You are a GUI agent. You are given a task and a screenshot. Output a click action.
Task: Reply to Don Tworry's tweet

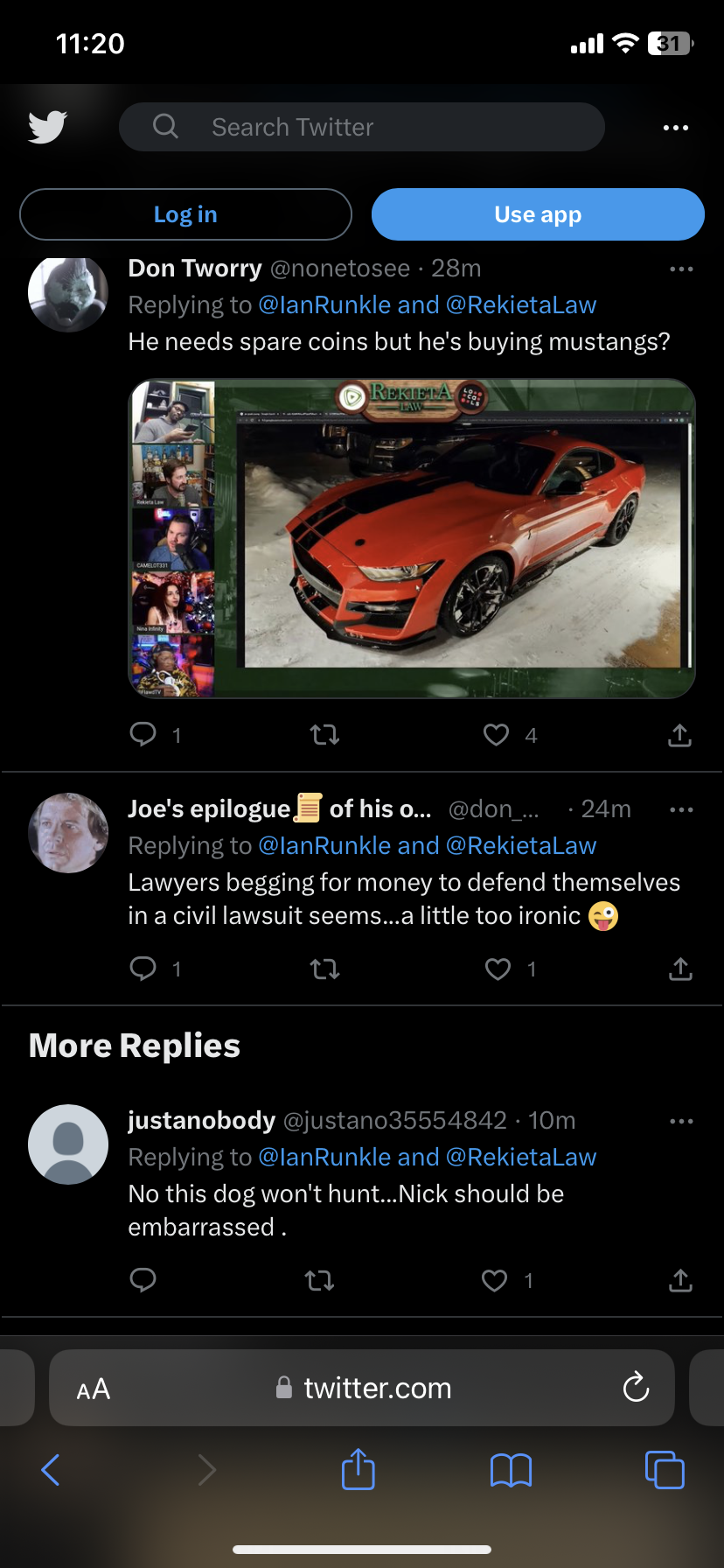pyautogui.click(x=143, y=734)
